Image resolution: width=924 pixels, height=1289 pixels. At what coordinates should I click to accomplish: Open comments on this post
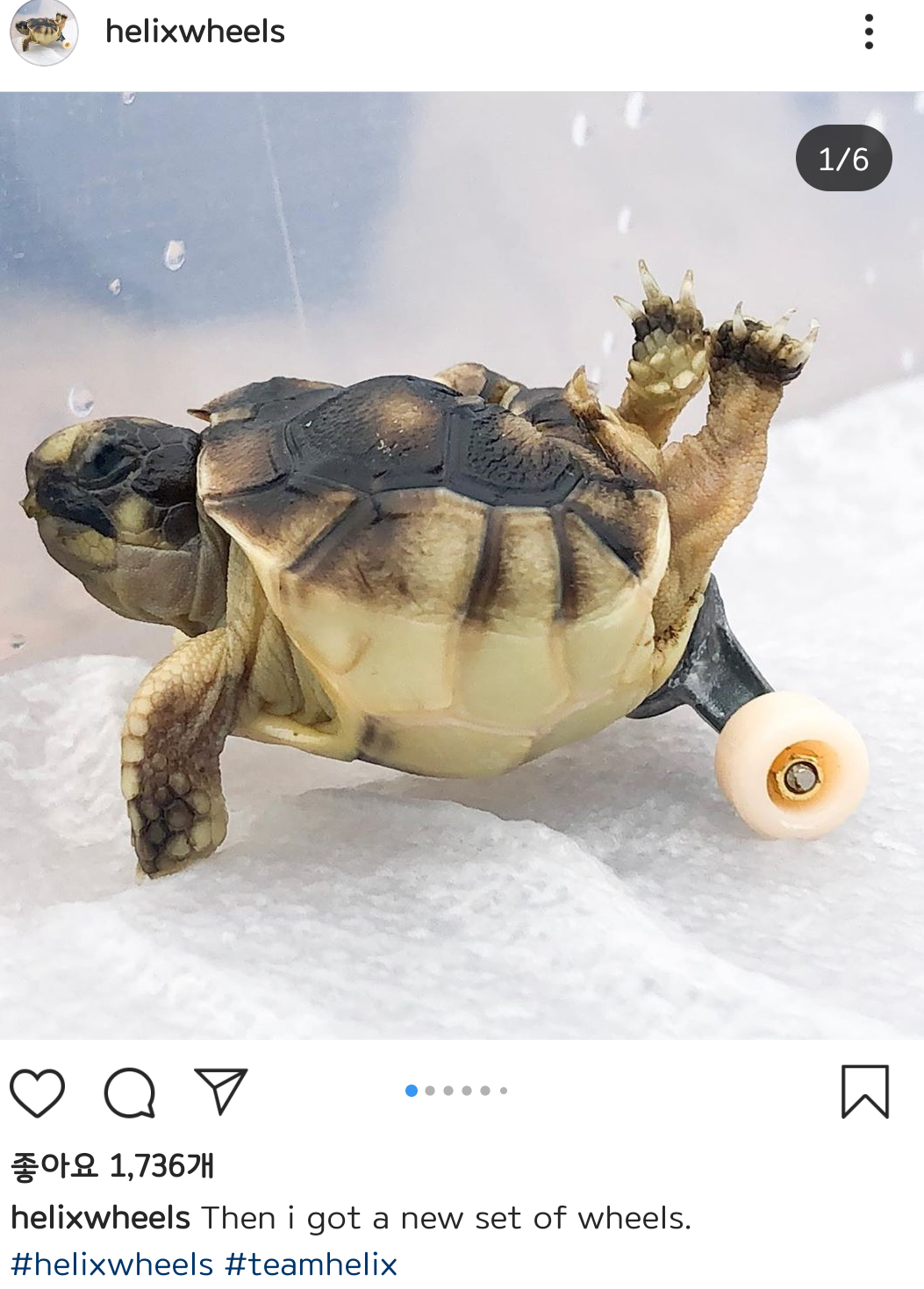pos(130,1092)
